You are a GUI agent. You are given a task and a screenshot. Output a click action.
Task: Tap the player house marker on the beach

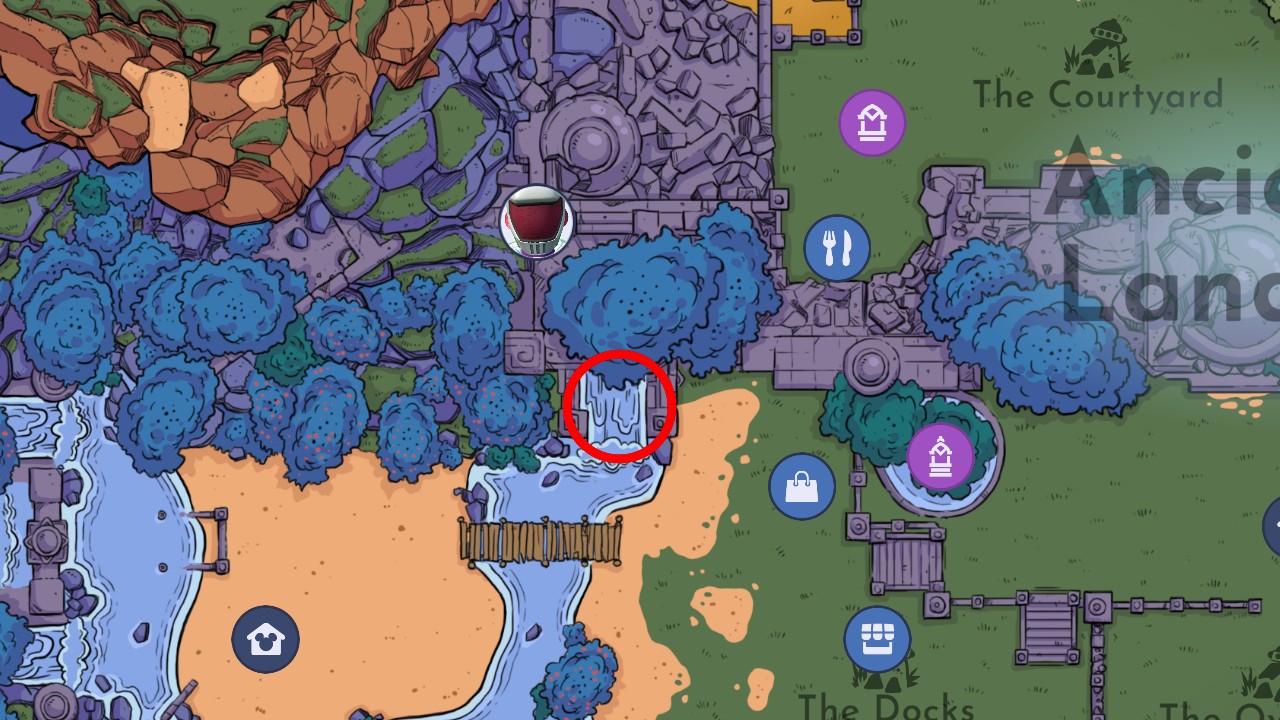[x=265, y=639]
